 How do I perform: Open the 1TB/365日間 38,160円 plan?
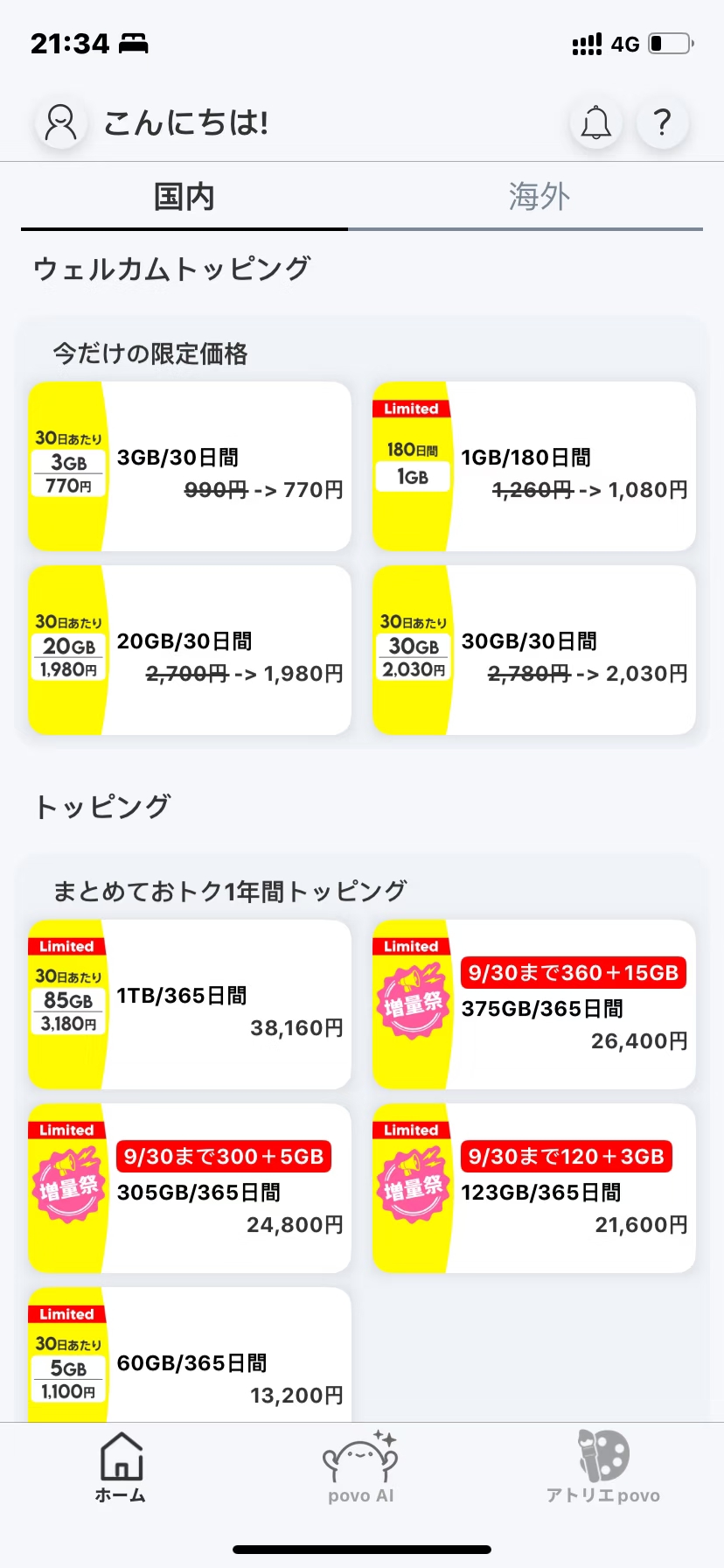point(190,1004)
